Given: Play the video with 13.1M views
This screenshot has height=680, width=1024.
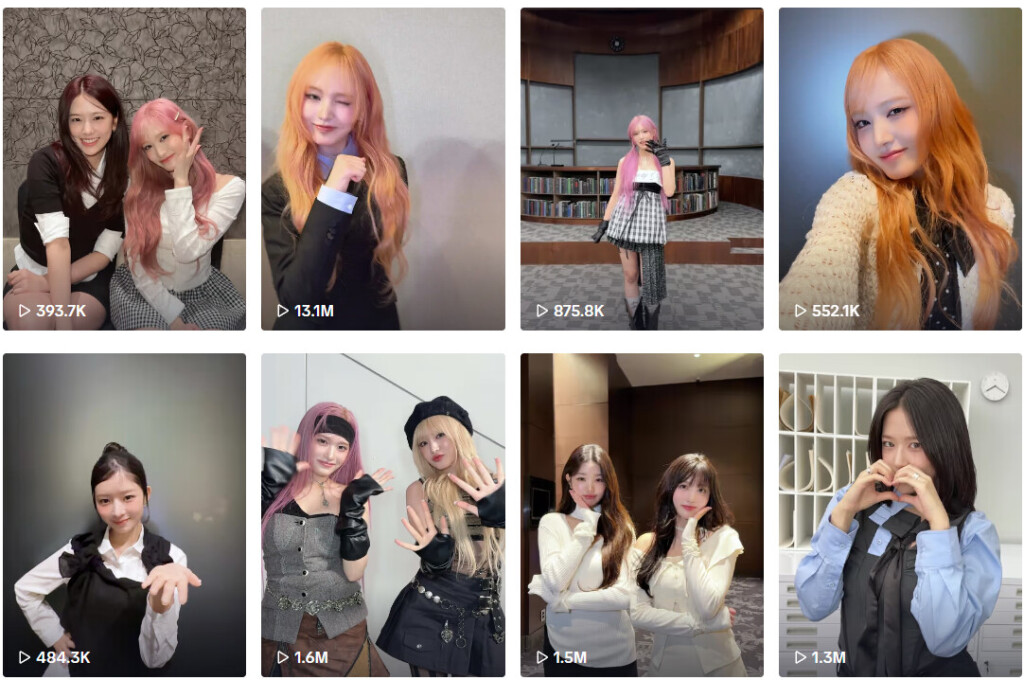Looking at the screenshot, I should coord(383,169).
